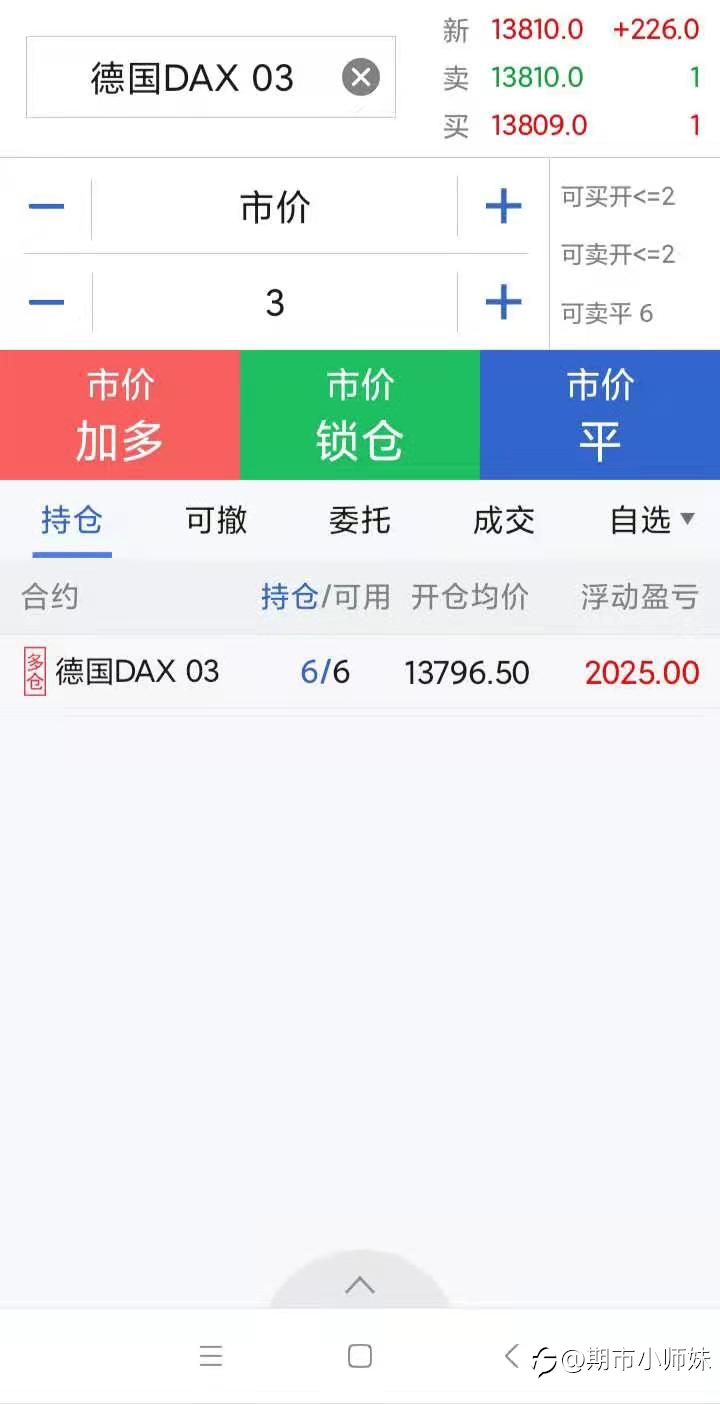
Task: Expand the bottom panel with the up chevron
Action: (360, 1286)
